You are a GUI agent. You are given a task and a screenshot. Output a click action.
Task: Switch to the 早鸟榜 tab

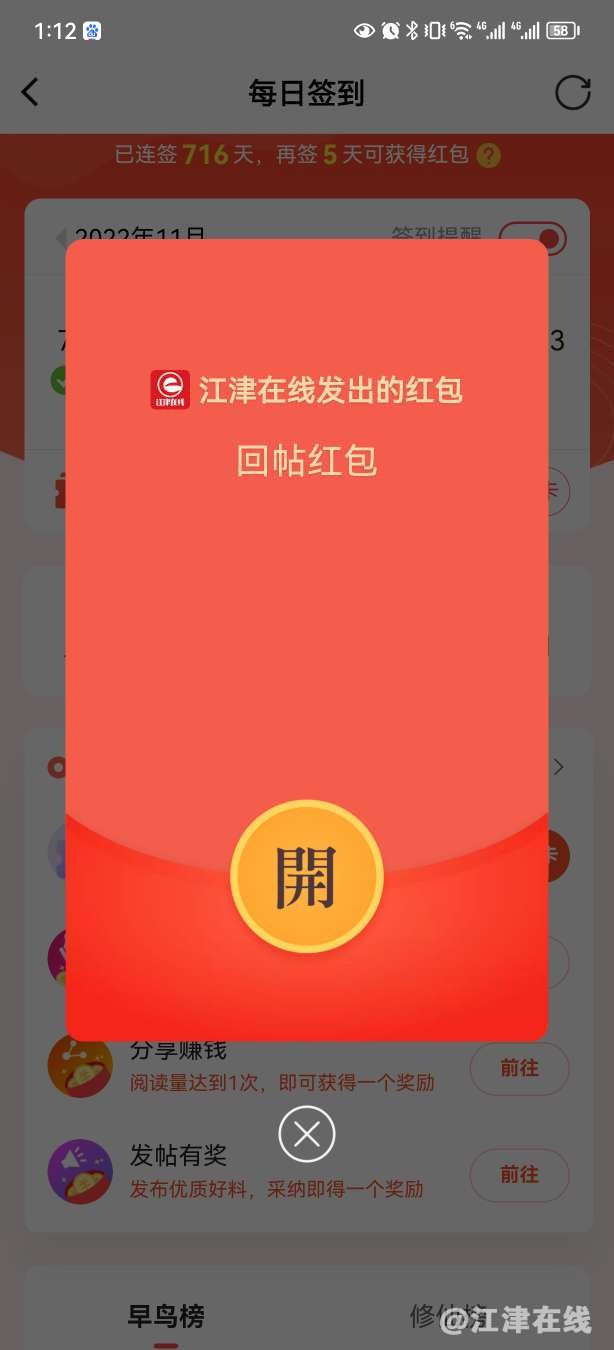pos(166,1316)
